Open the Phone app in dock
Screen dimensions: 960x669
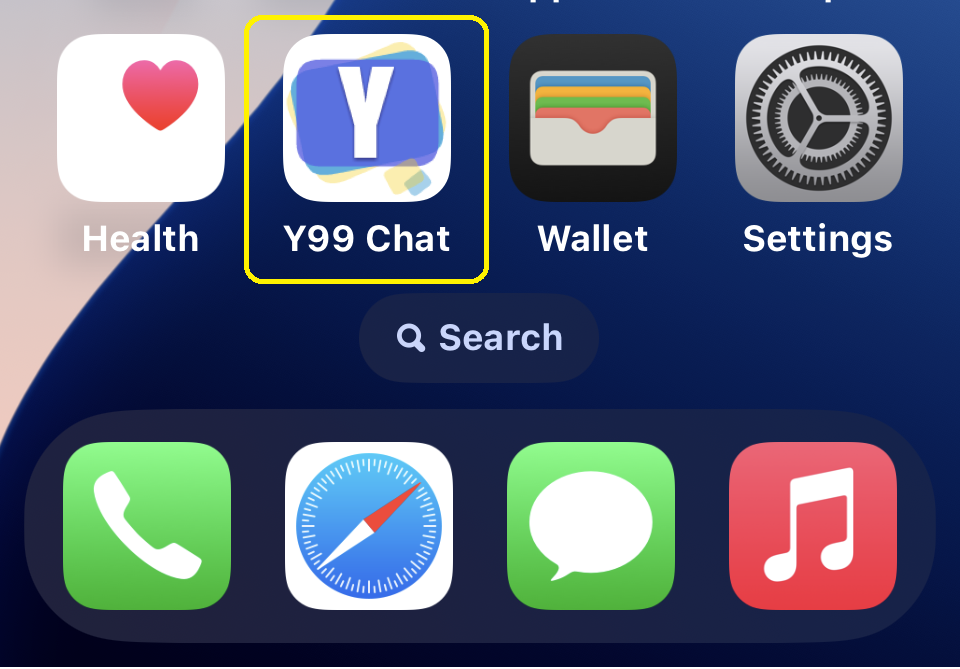coord(147,526)
